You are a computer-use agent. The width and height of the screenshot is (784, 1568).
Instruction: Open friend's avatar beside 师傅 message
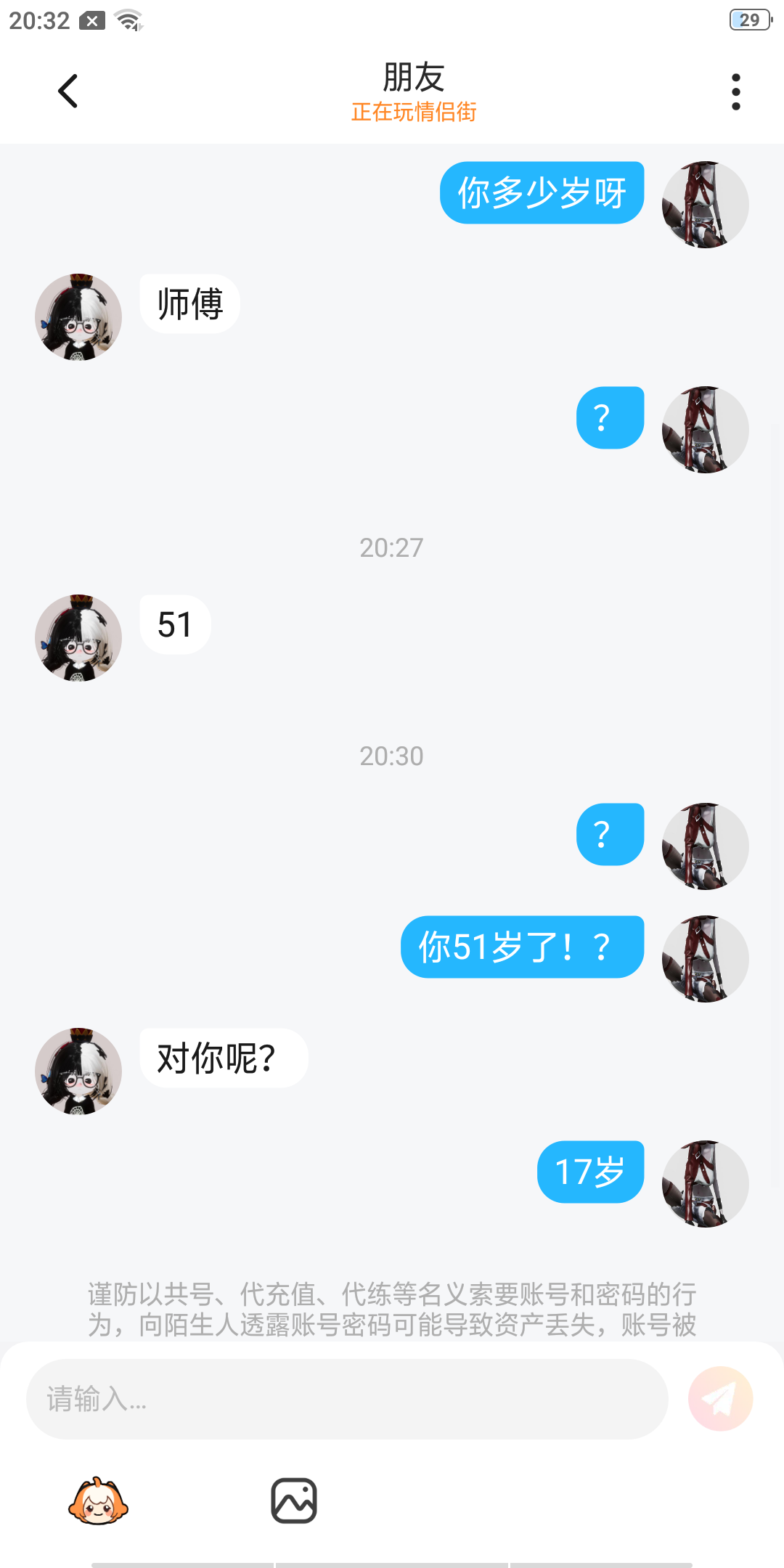pyautogui.click(x=78, y=317)
